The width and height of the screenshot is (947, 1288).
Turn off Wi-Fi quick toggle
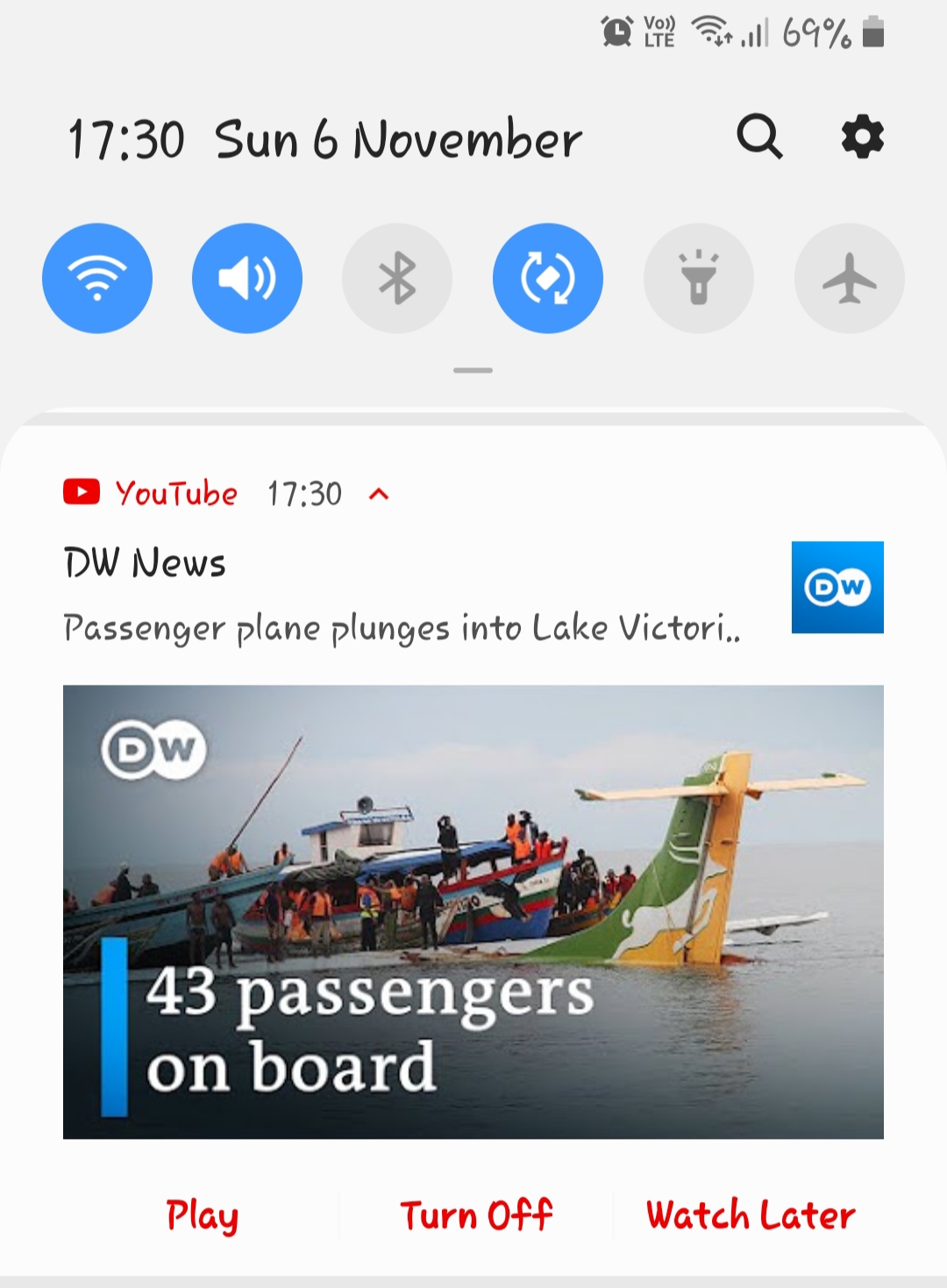pos(97,279)
